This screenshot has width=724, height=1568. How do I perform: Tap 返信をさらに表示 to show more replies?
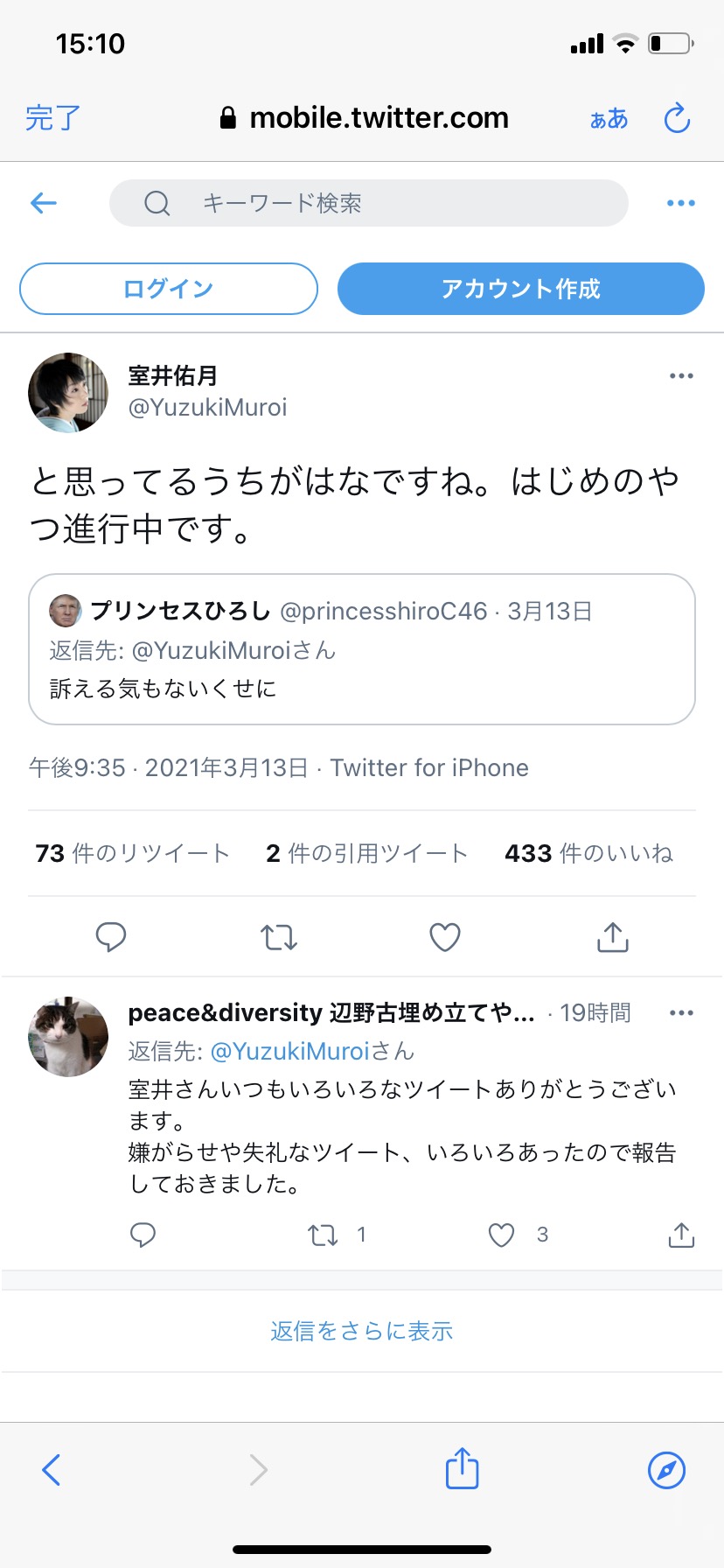coord(361,1331)
